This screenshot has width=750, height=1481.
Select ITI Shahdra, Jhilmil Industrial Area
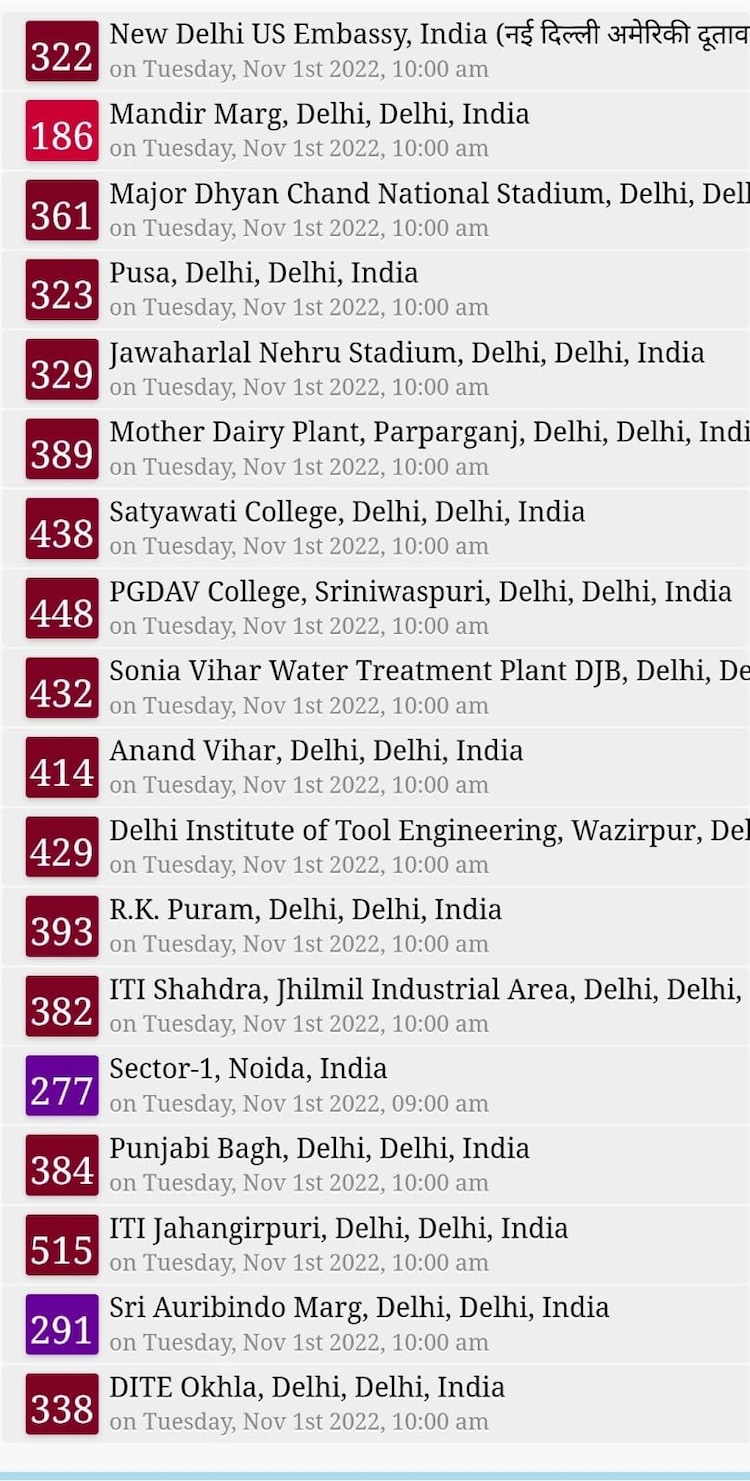[420, 990]
